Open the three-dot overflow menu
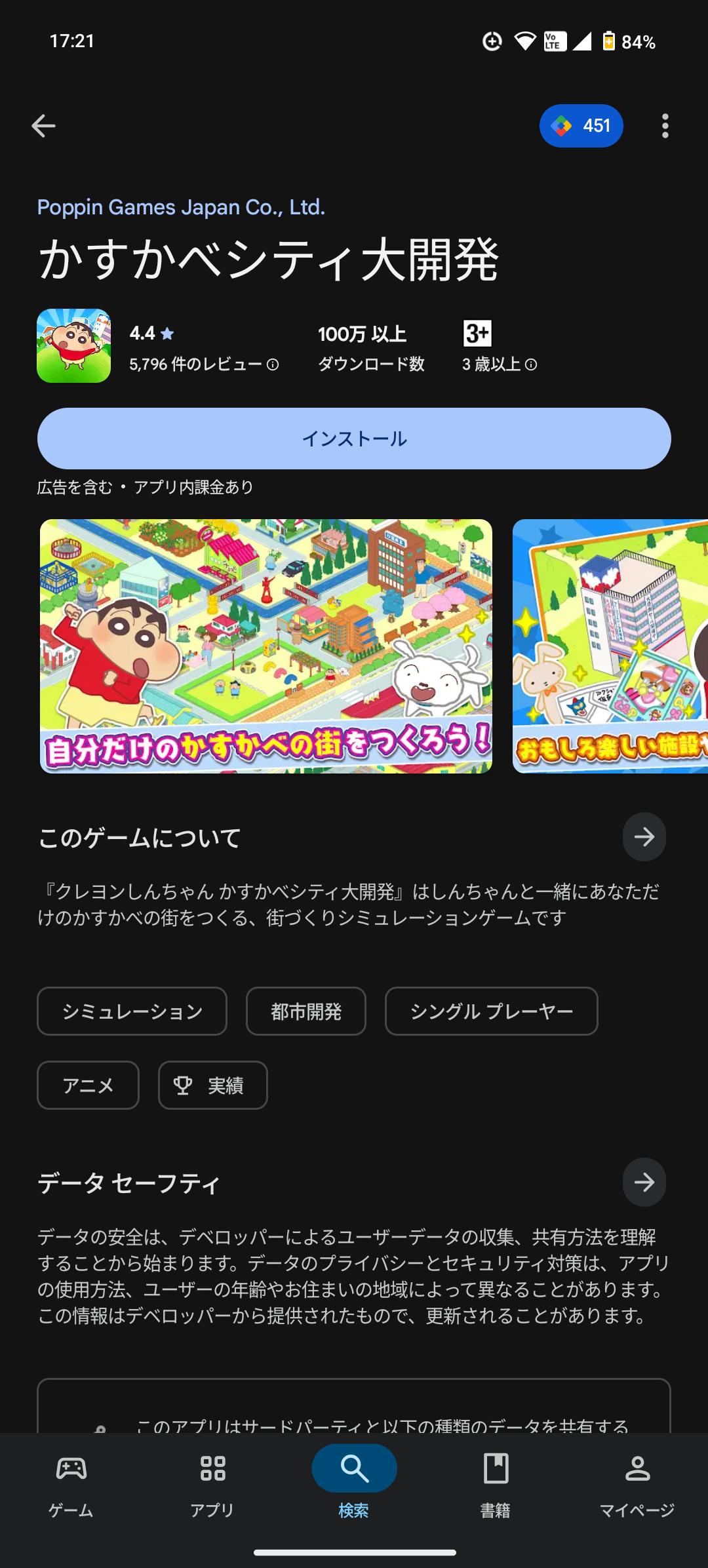Screen dimensions: 708x1568 click(665, 126)
